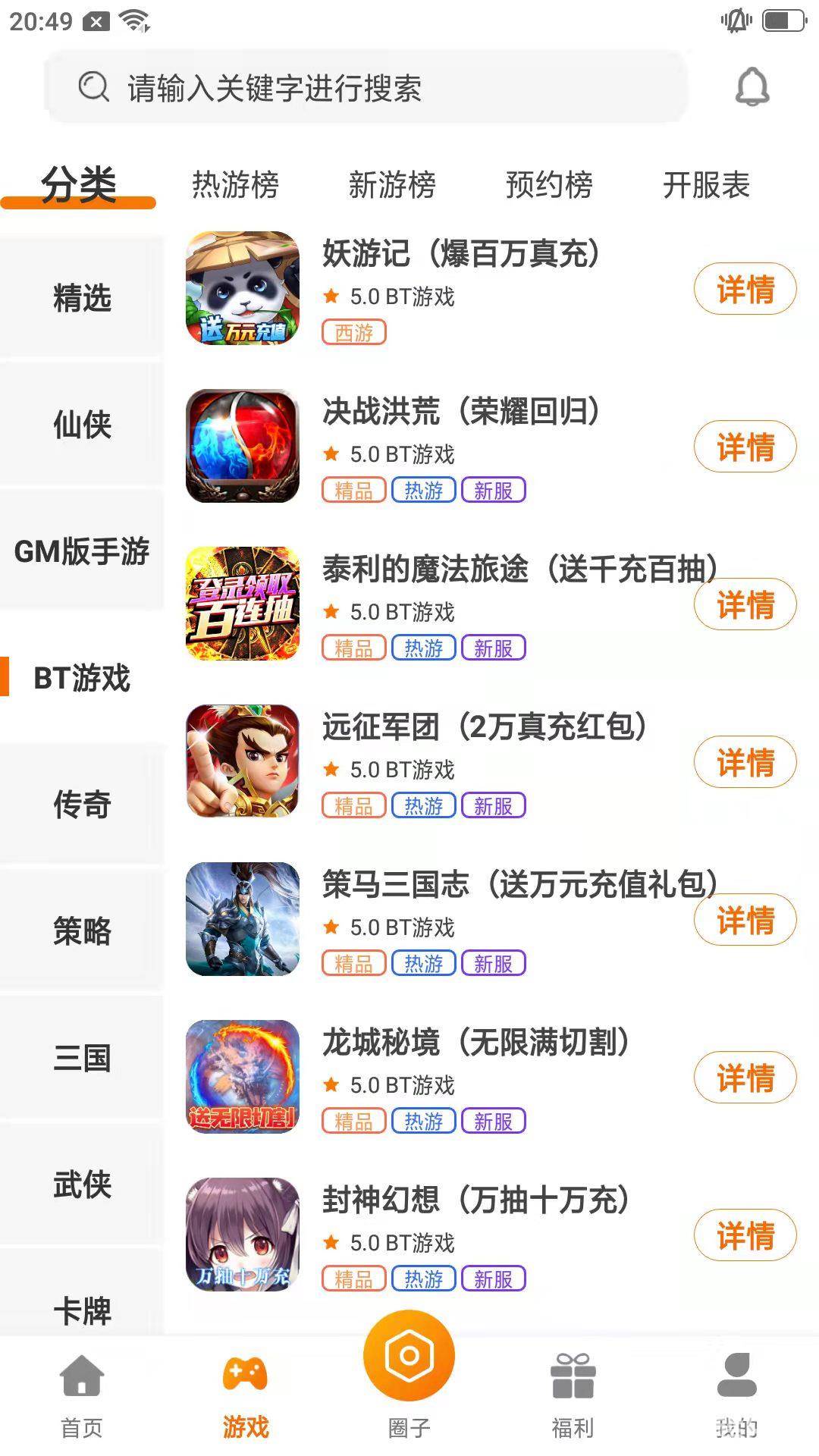Image resolution: width=819 pixels, height=1456 pixels.
Task: Tap 详情 for 龙城秘境
Action: tap(745, 1078)
